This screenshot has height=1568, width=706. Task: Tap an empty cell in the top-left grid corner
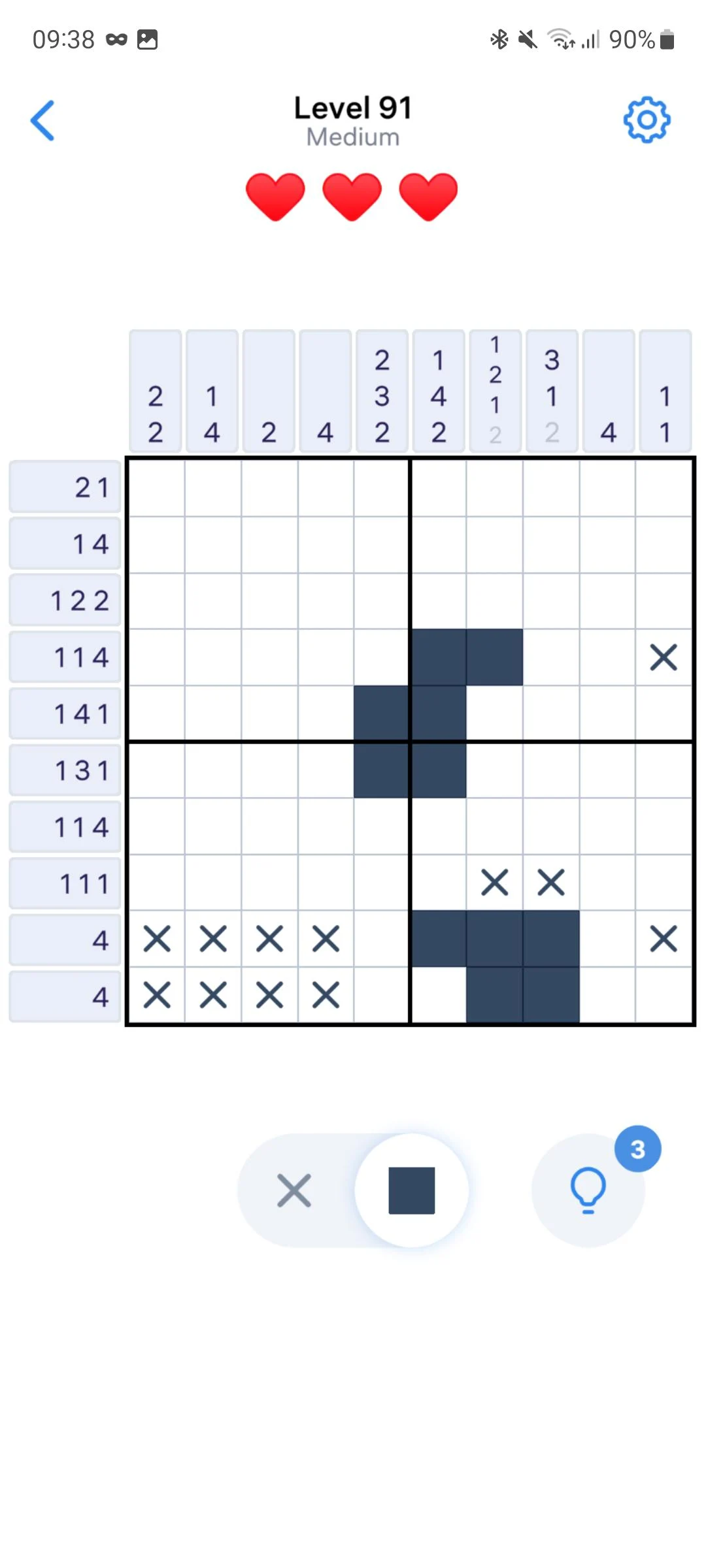tap(157, 487)
